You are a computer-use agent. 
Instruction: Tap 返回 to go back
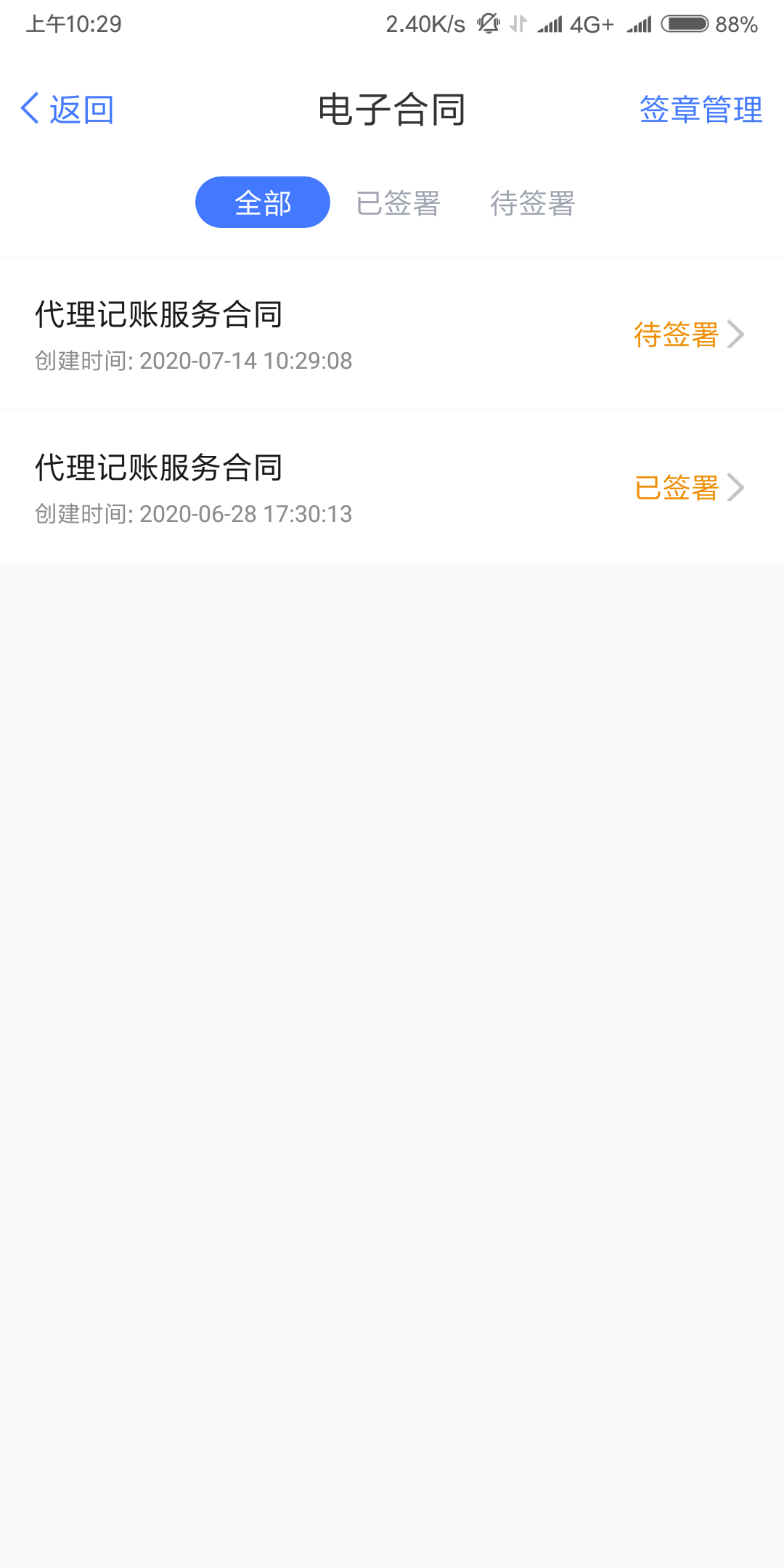pos(80,109)
